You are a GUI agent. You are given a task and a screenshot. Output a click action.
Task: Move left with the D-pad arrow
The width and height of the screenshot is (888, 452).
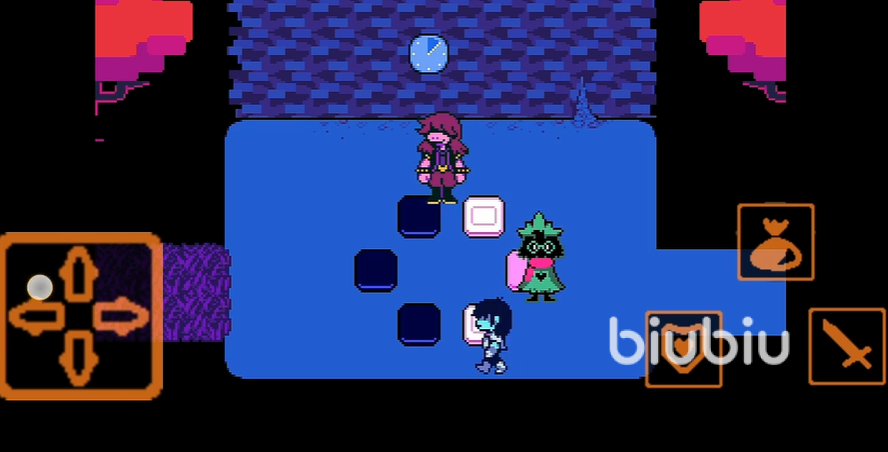(36, 318)
